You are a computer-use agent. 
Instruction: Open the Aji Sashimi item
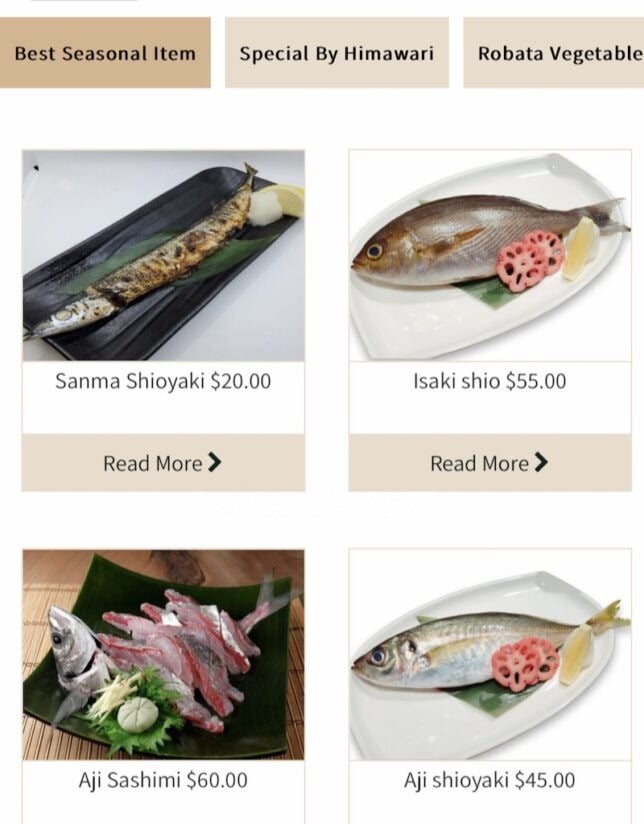pyautogui.click(x=163, y=655)
